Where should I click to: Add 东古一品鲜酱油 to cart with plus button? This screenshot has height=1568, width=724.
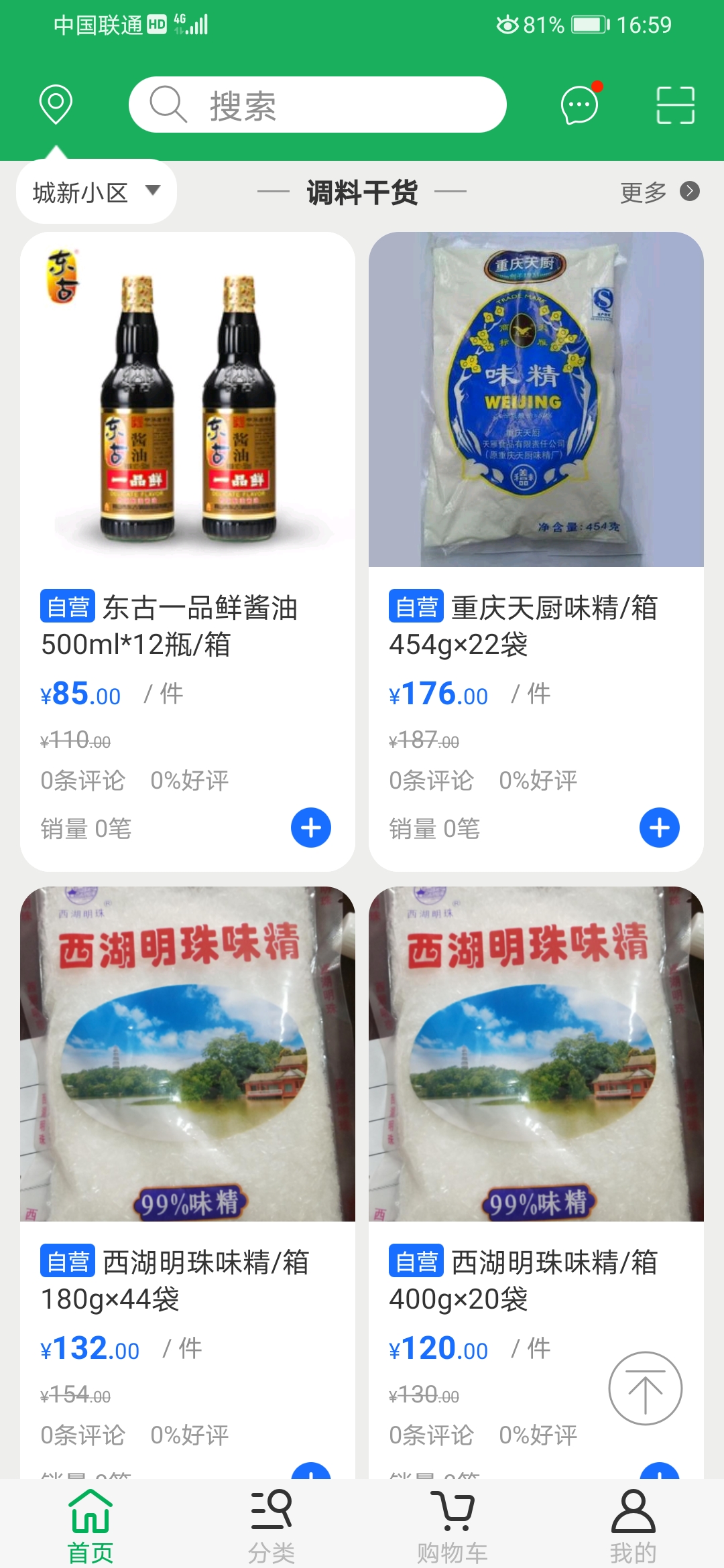[310, 828]
